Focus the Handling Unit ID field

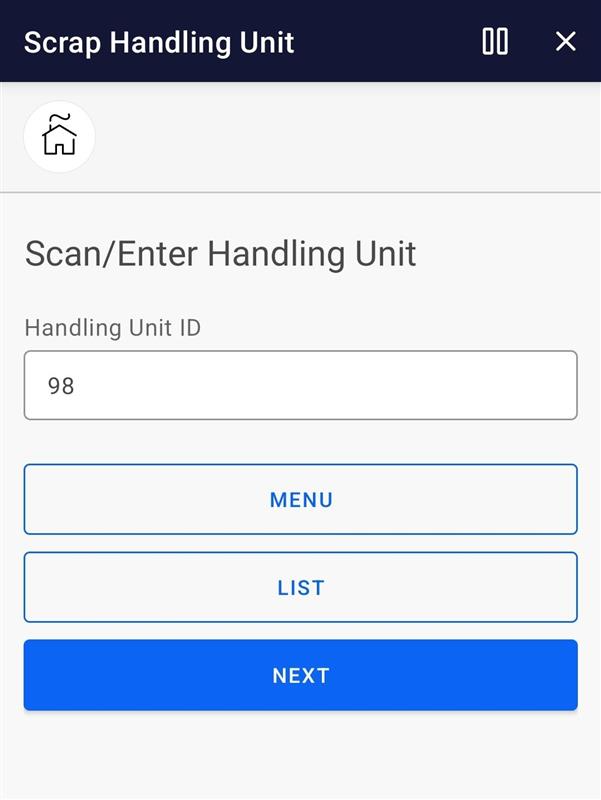click(300, 385)
